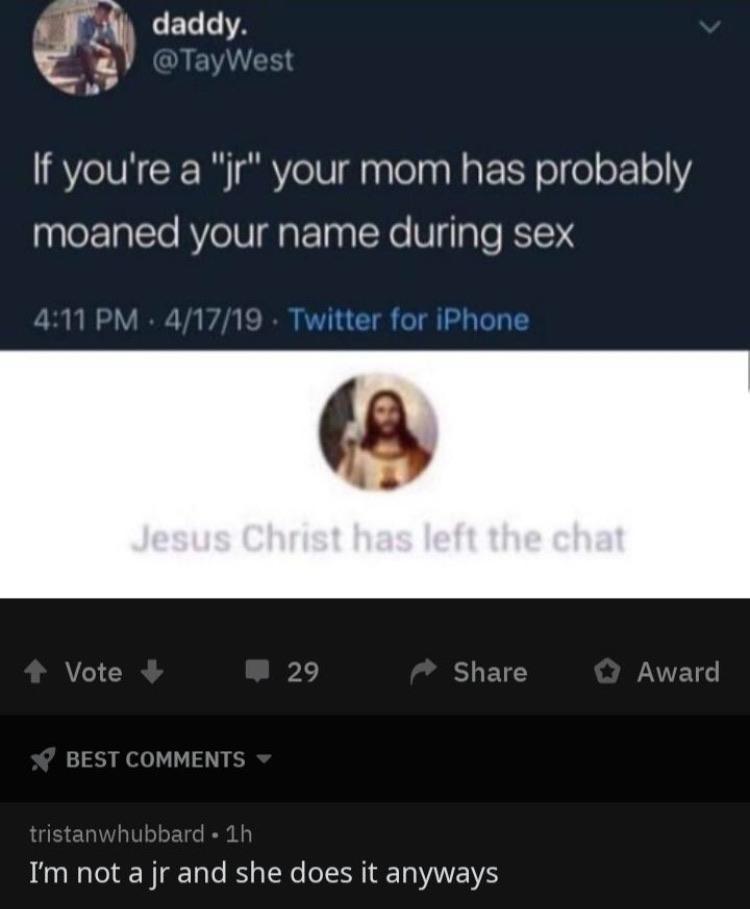
Task: Downvote this post
Action: click(x=150, y=671)
